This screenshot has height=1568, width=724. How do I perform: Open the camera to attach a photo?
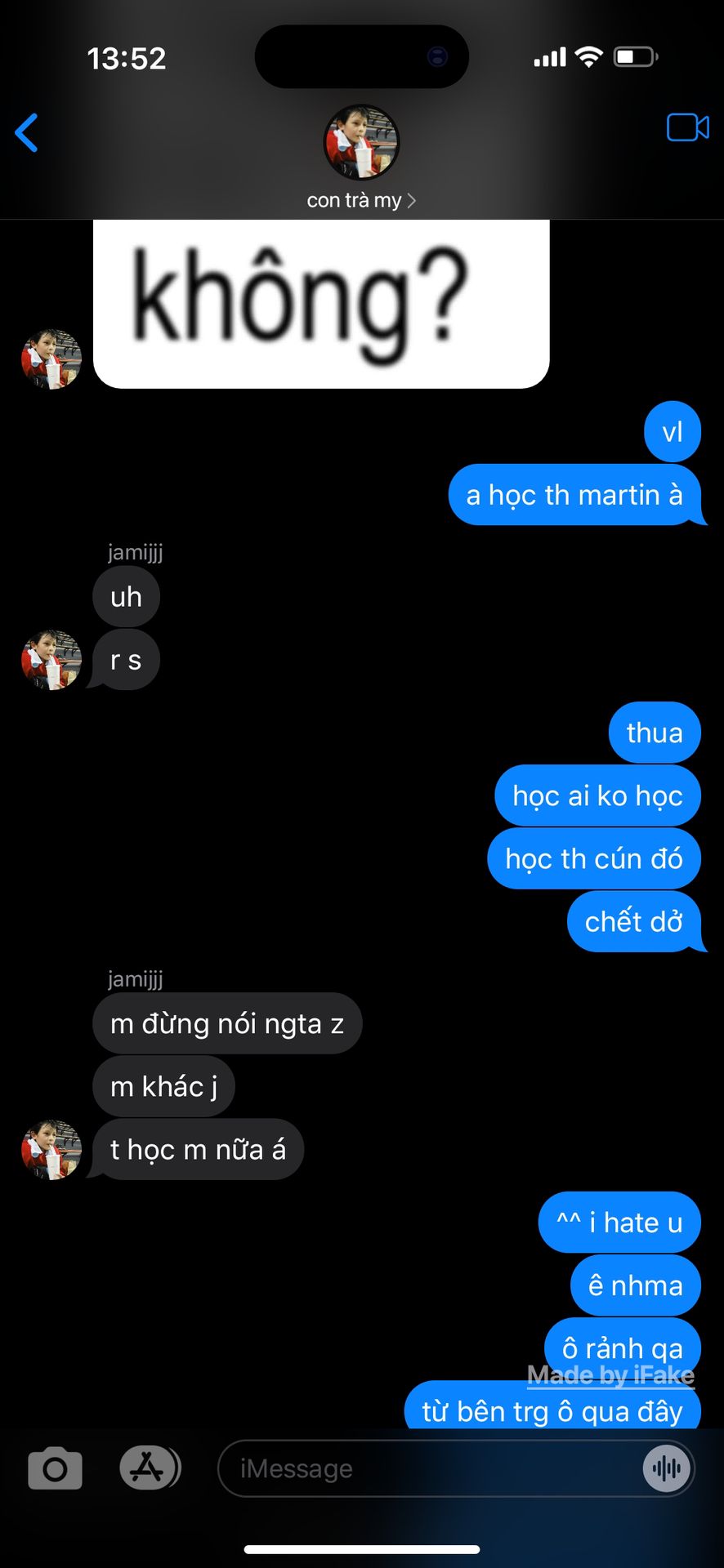(55, 1468)
